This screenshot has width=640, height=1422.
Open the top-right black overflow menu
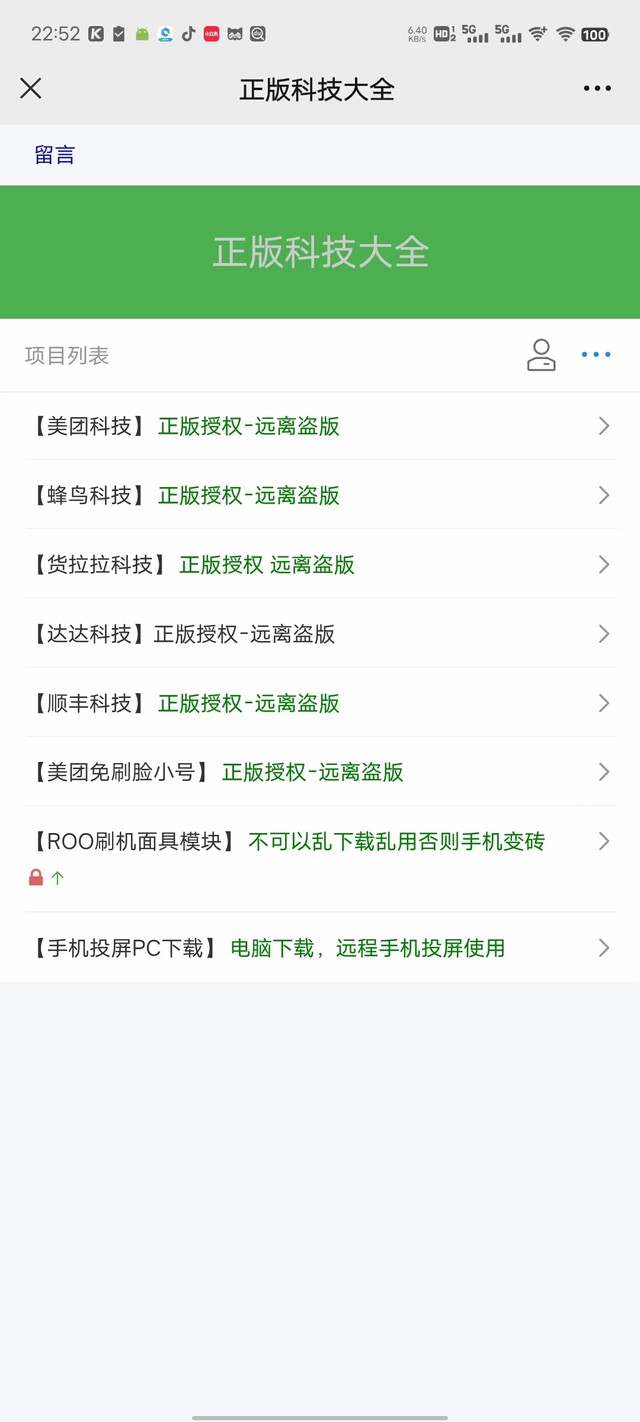tap(597, 88)
